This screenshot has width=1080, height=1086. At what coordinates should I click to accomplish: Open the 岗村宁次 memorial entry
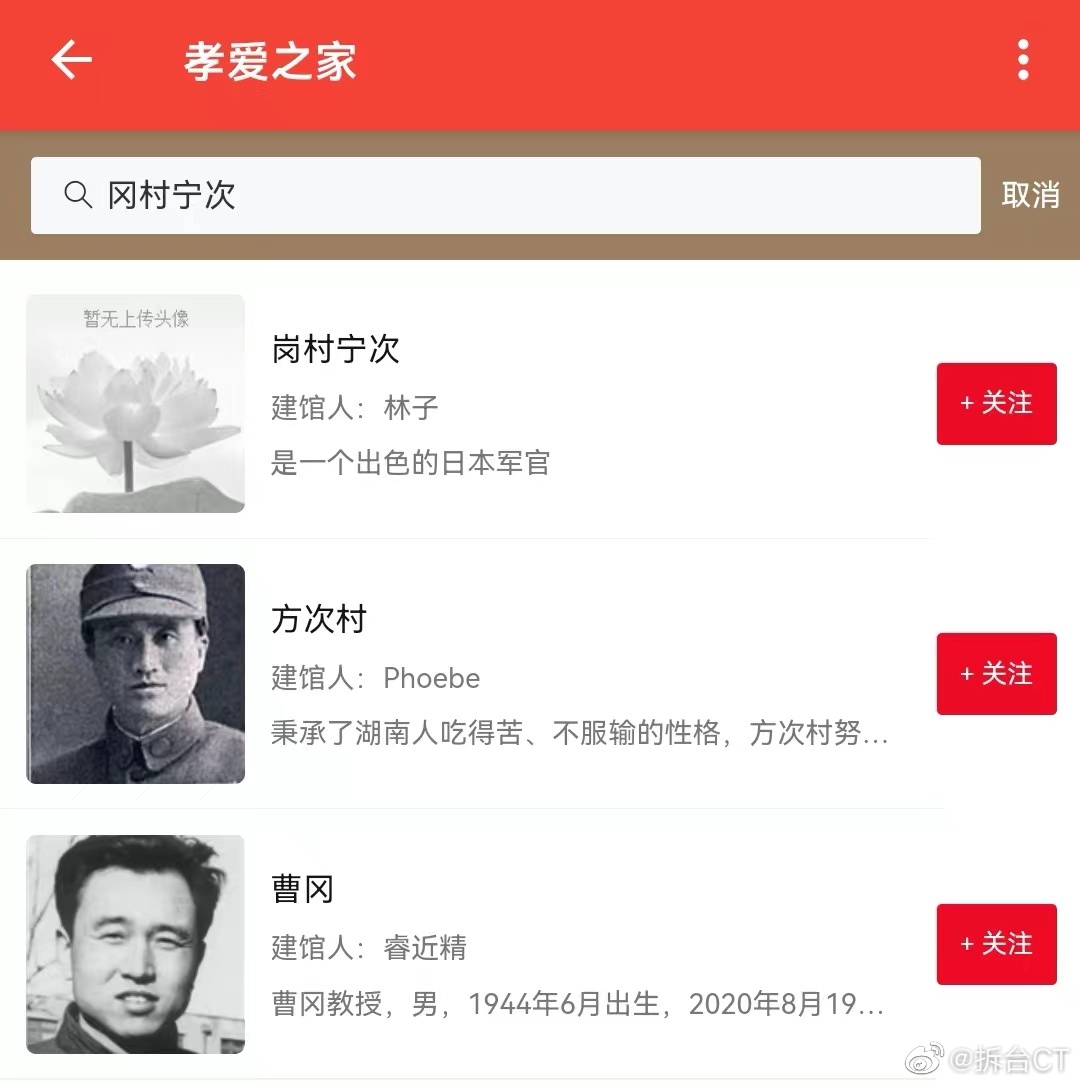(x=335, y=350)
